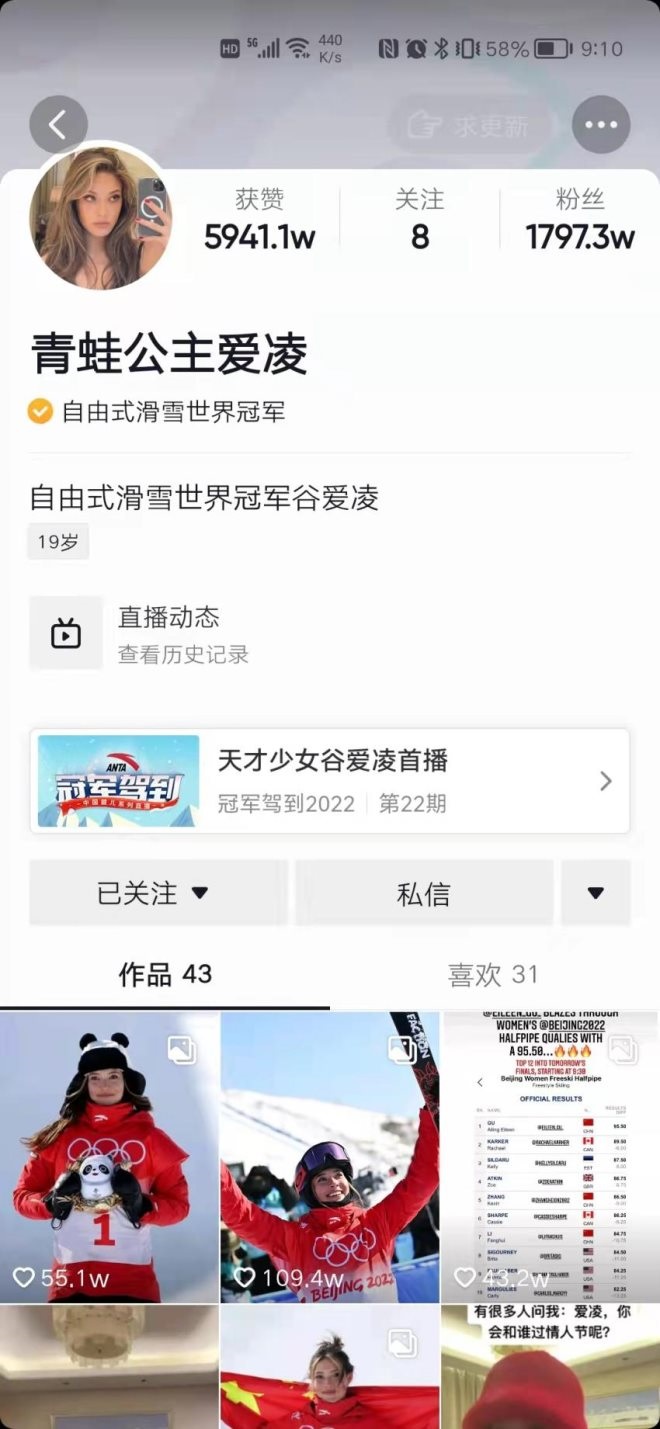This screenshot has width=660, height=1429.
Task: Open the skiing post with 109.4w likes
Action: click(330, 1155)
